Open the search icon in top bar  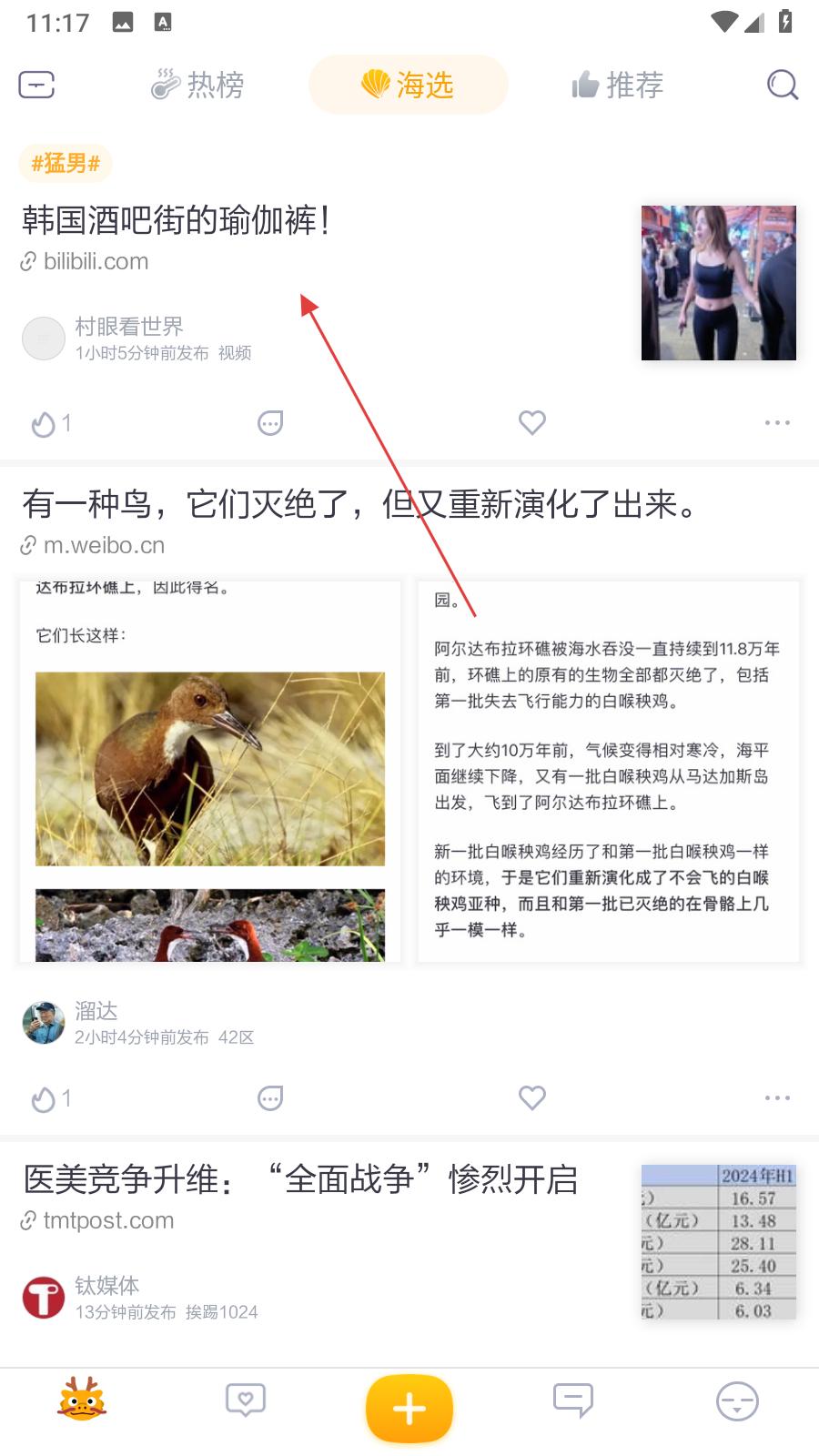tap(782, 85)
